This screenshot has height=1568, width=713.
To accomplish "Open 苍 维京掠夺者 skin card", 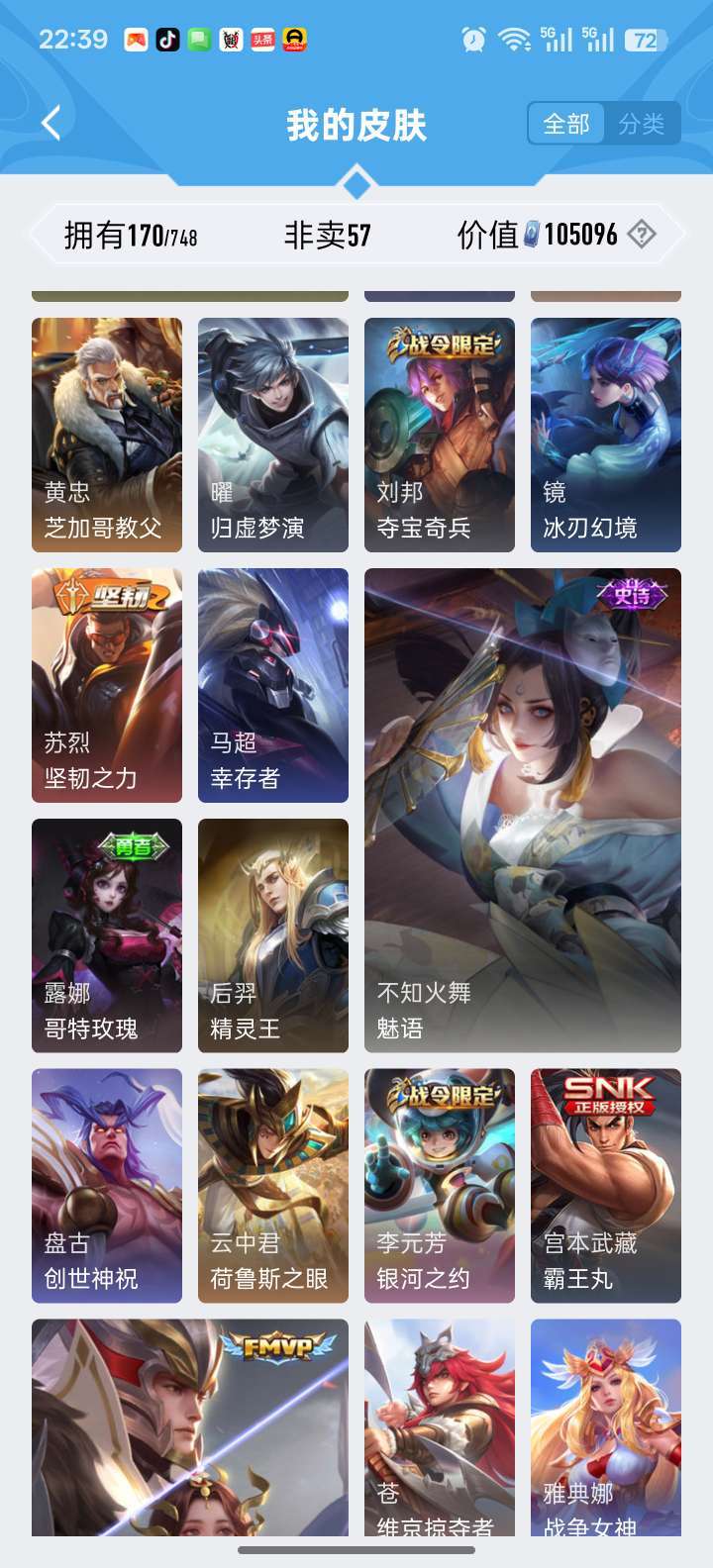I will (x=440, y=1427).
